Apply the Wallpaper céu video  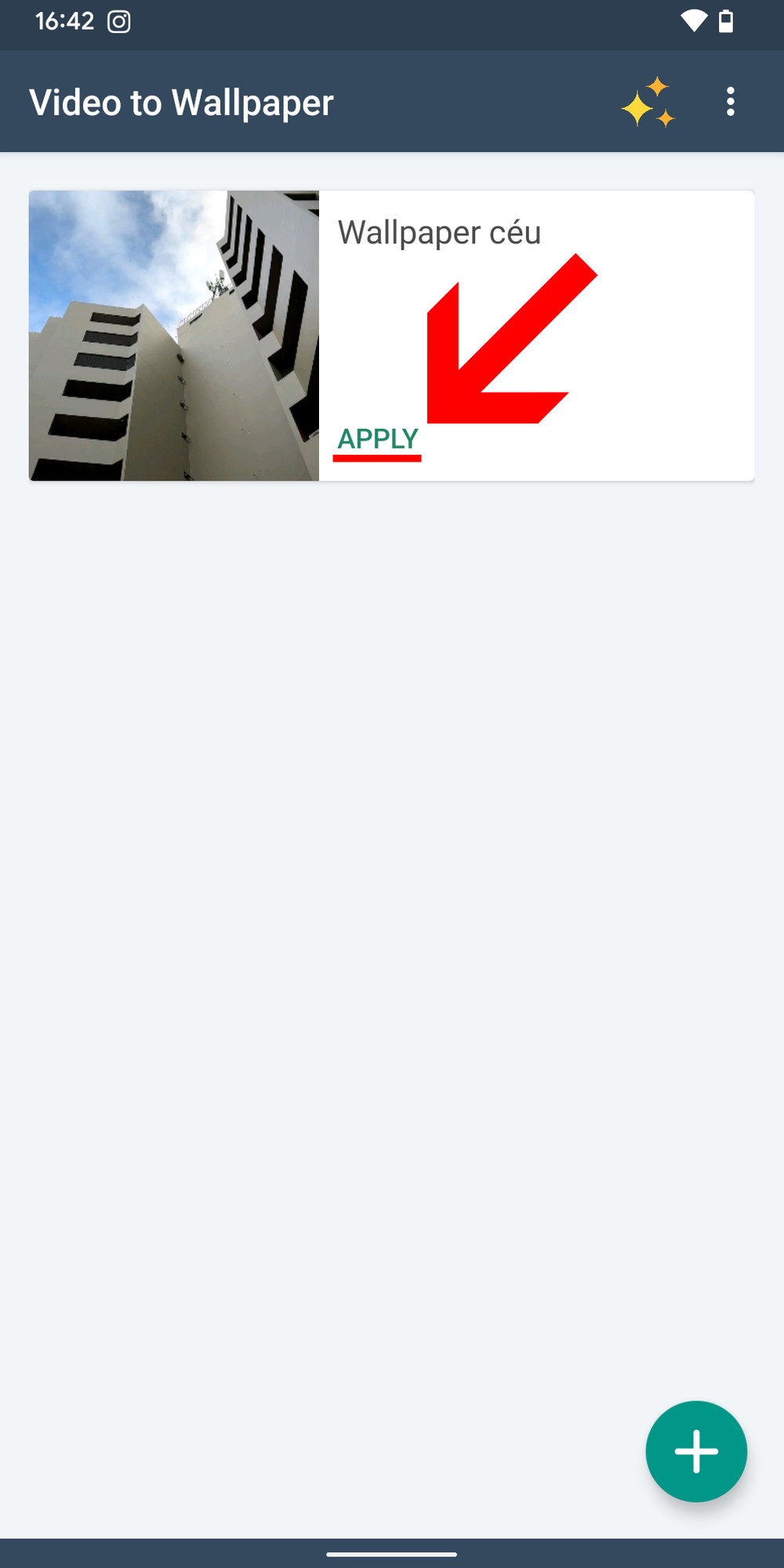[378, 439]
